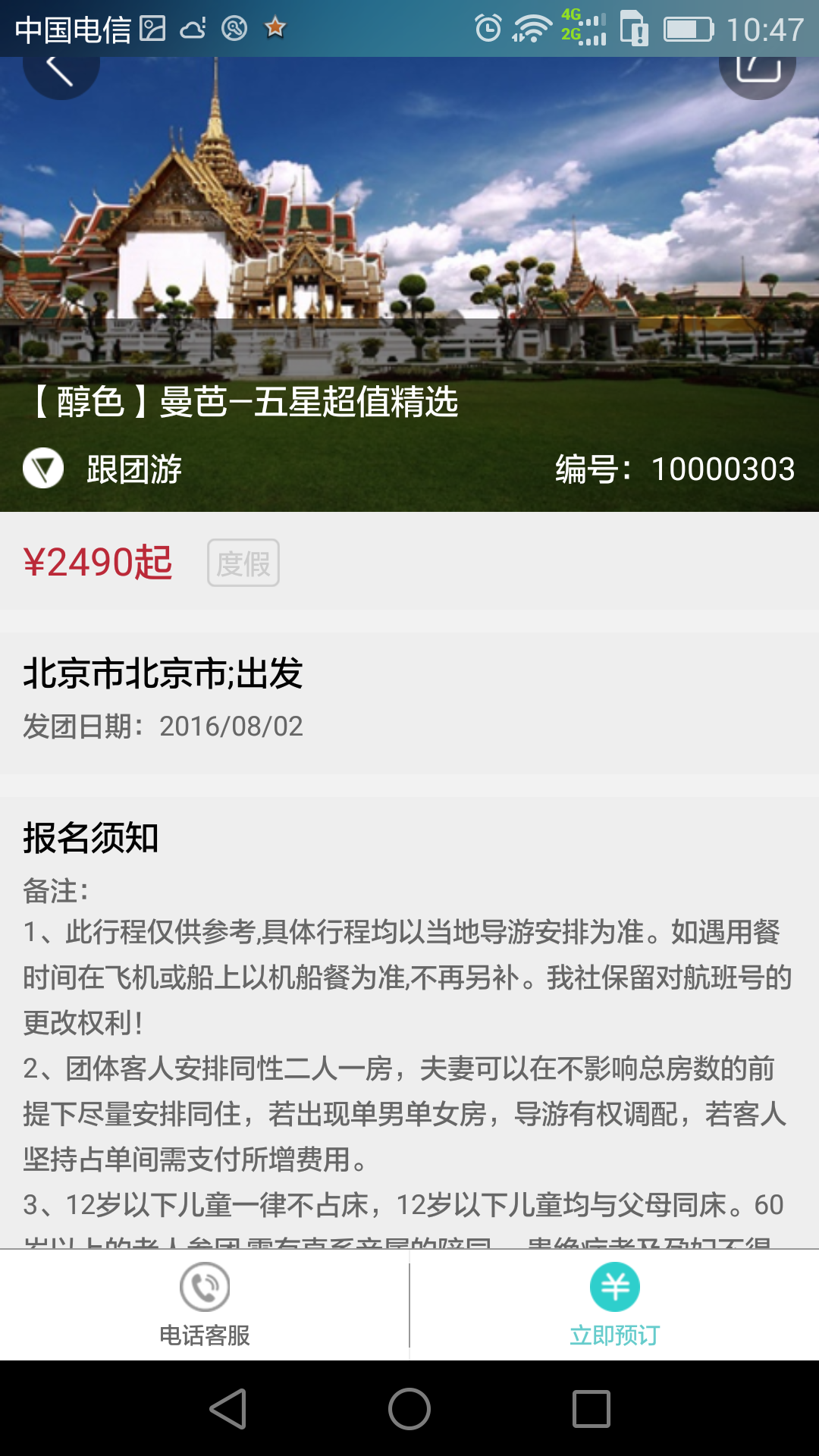Image resolution: width=819 pixels, height=1456 pixels.
Task: Open the 发团日期 date selector
Action: click(163, 726)
